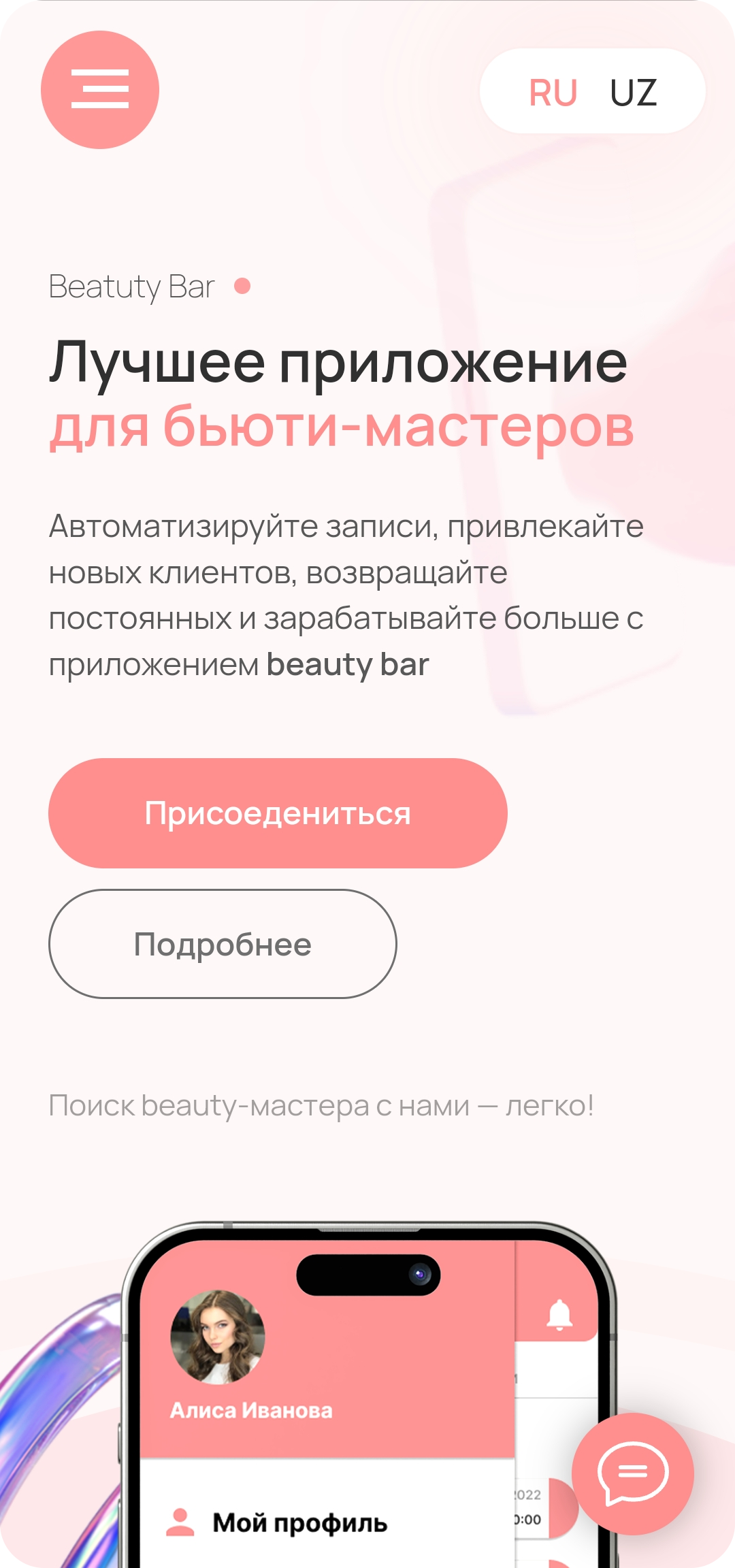Select the RU language option
Screen dimensions: 735x1568
coord(553,93)
